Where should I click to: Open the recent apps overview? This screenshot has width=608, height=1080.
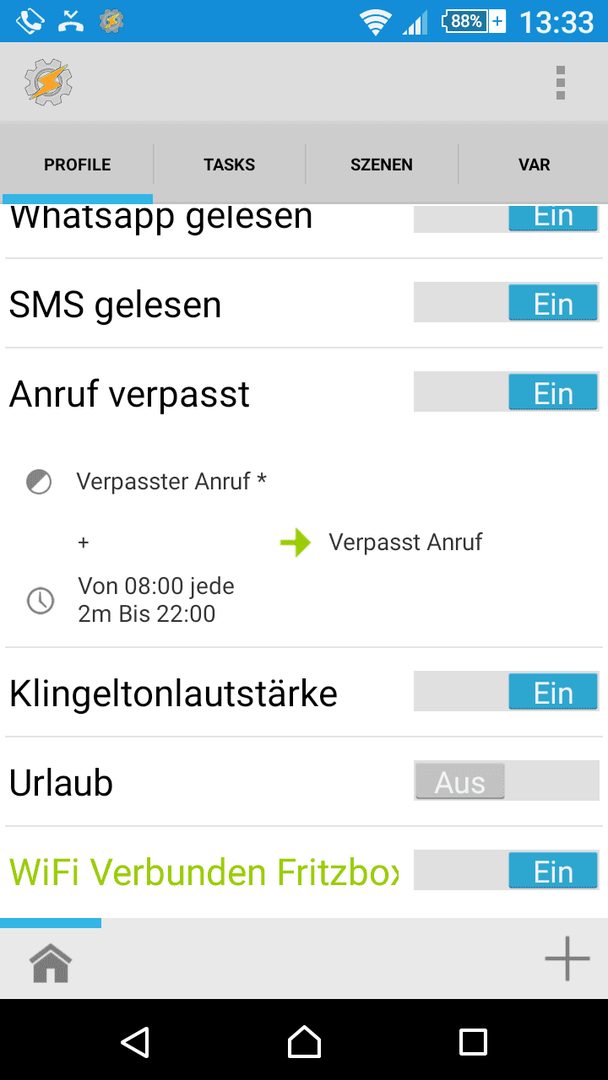click(472, 1041)
